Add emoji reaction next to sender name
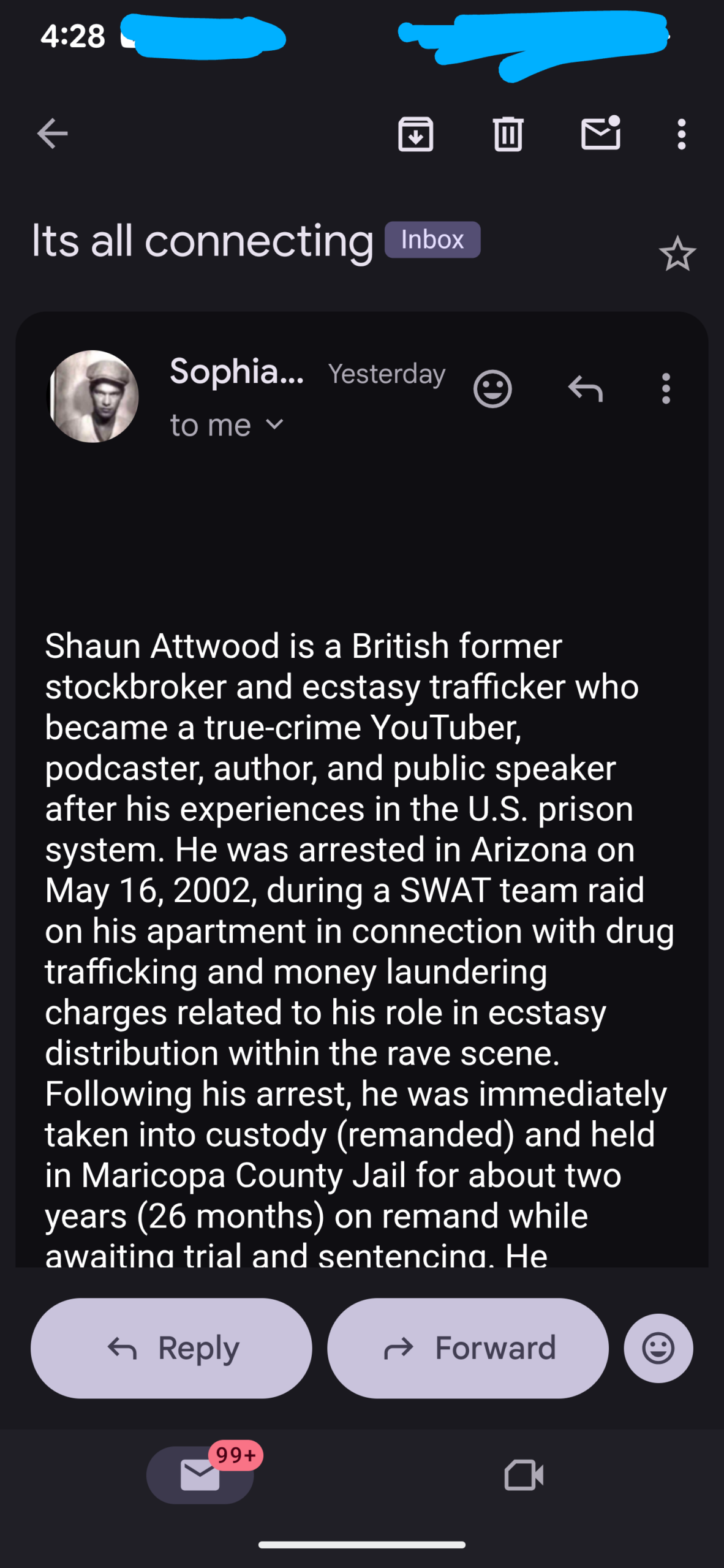 [x=492, y=388]
